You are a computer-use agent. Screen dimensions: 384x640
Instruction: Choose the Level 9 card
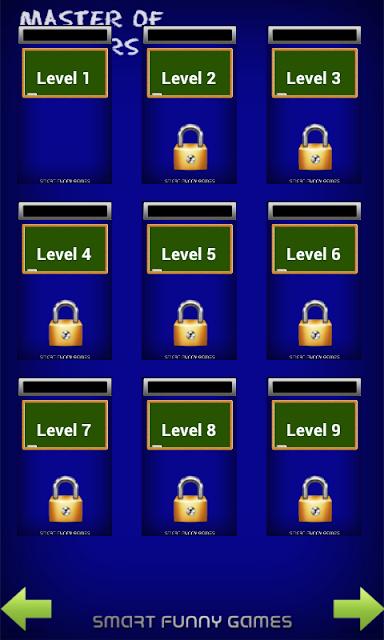click(x=314, y=457)
